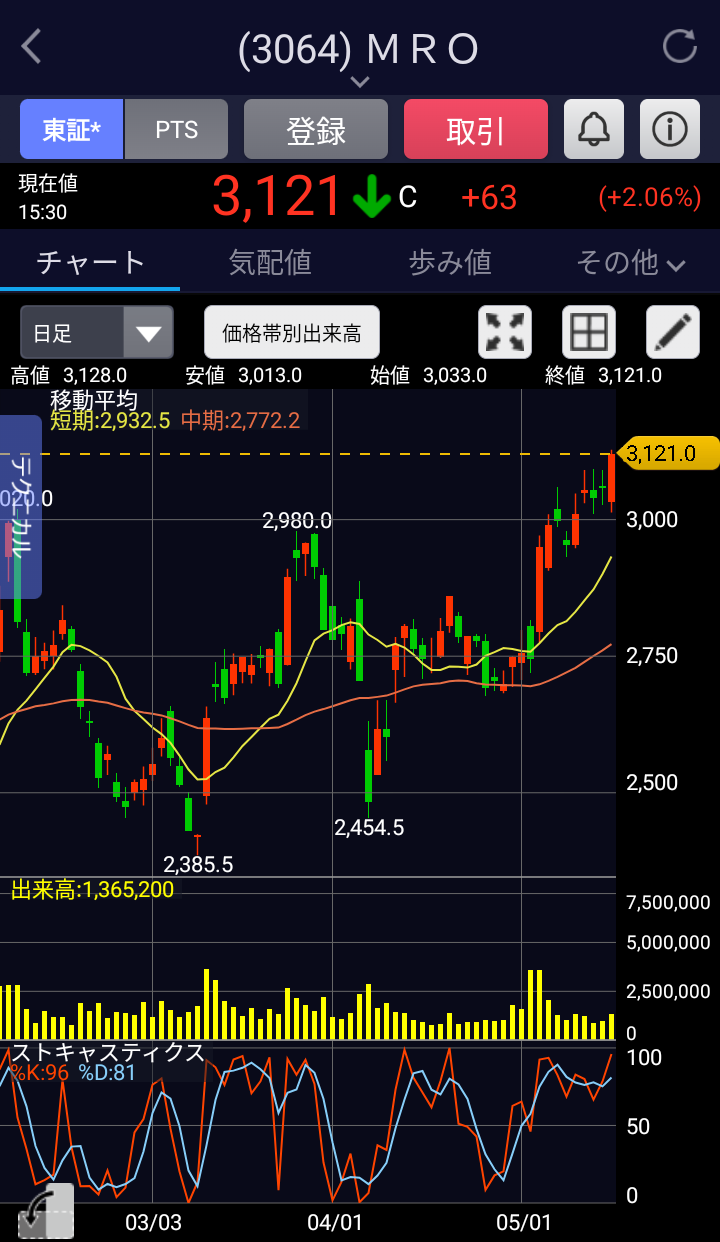Open the four-panel chart layout

click(x=589, y=333)
